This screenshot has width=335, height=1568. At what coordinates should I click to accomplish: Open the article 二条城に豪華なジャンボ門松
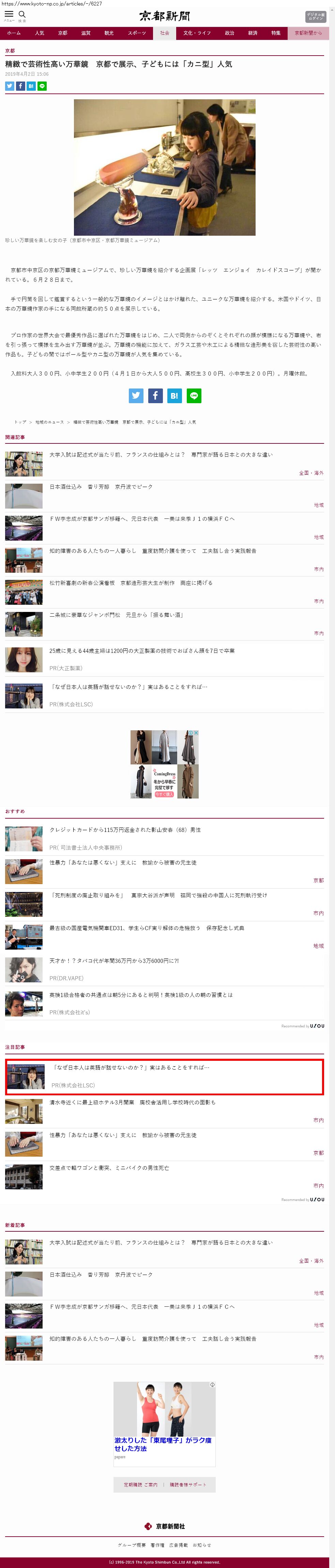[116, 615]
